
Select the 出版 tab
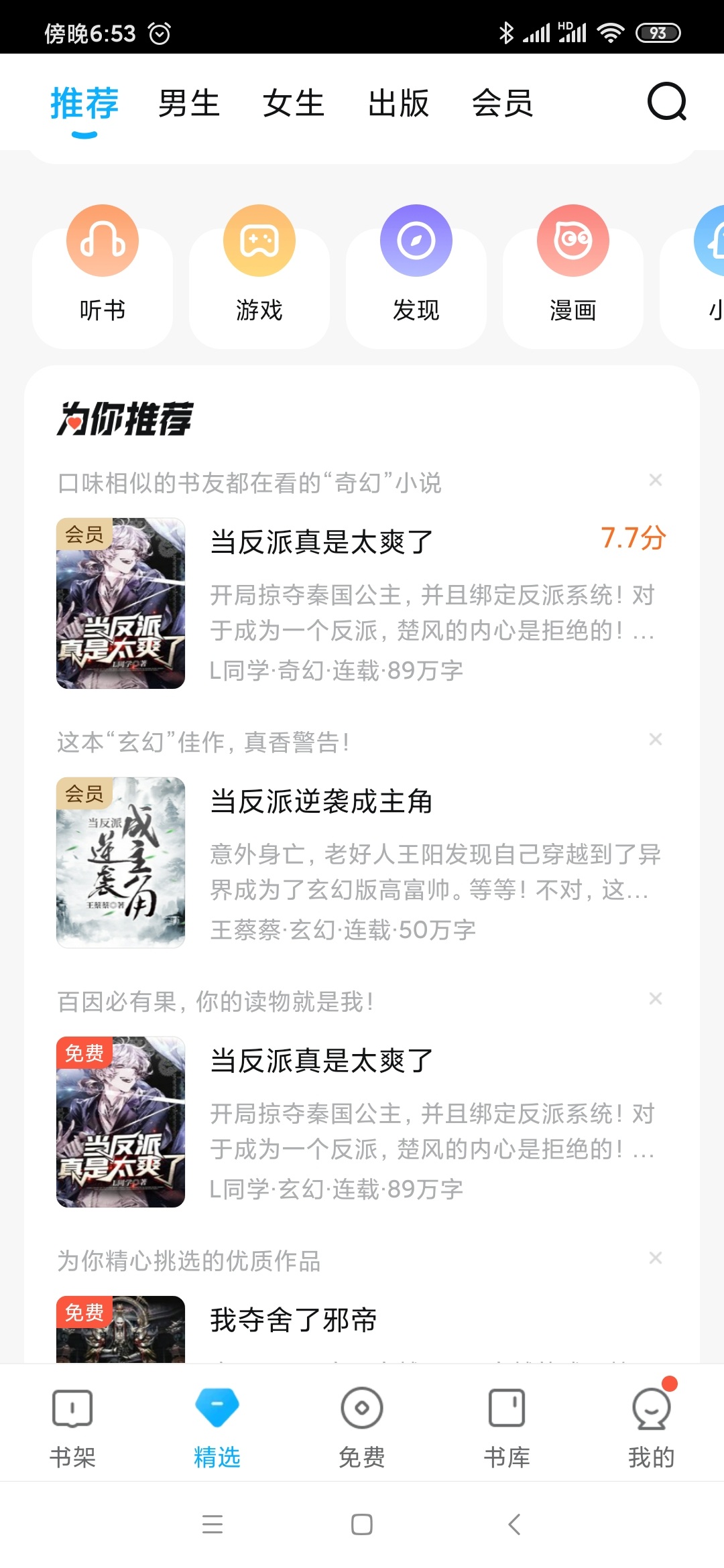tap(398, 104)
